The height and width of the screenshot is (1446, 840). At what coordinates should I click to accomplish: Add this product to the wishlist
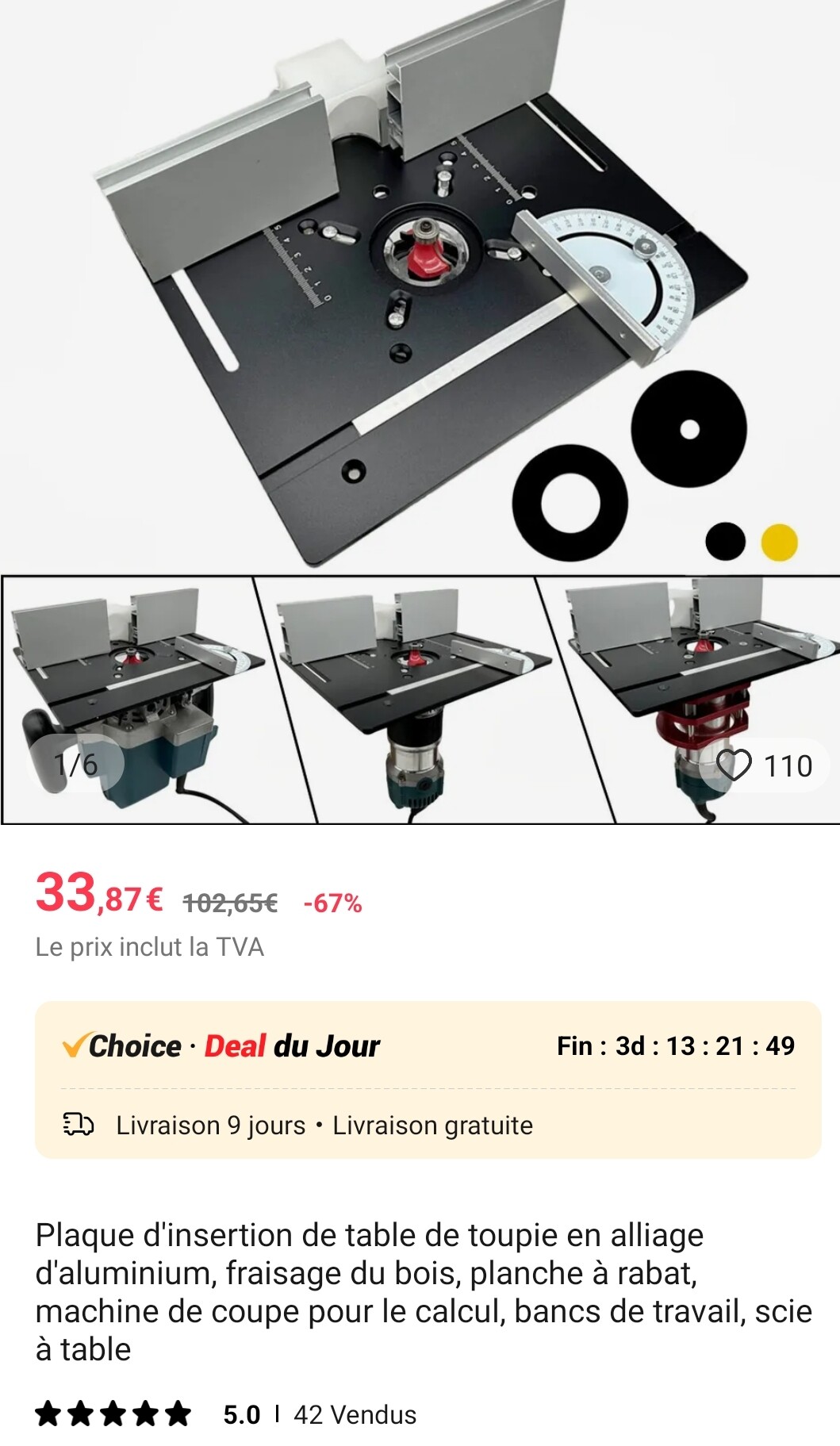[x=734, y=765]
